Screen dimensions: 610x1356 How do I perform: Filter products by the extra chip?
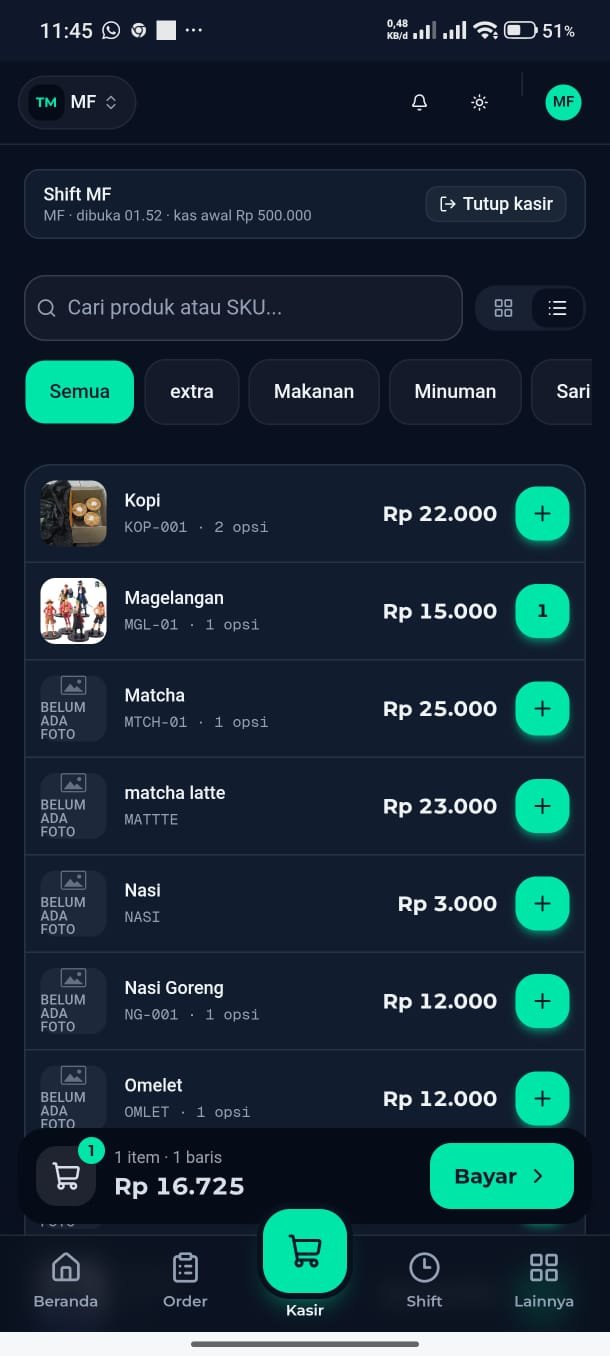tap(192, 391)
